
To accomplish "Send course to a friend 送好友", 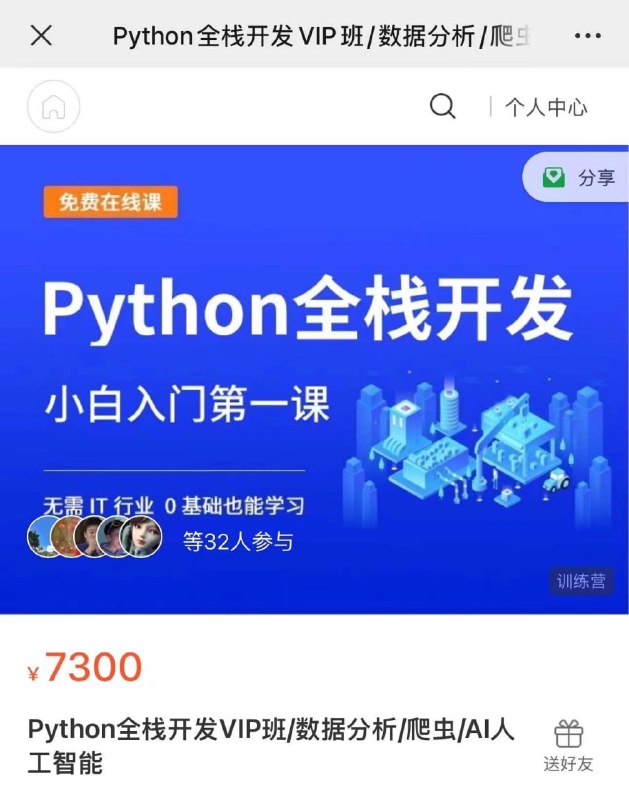I will 568,746.
